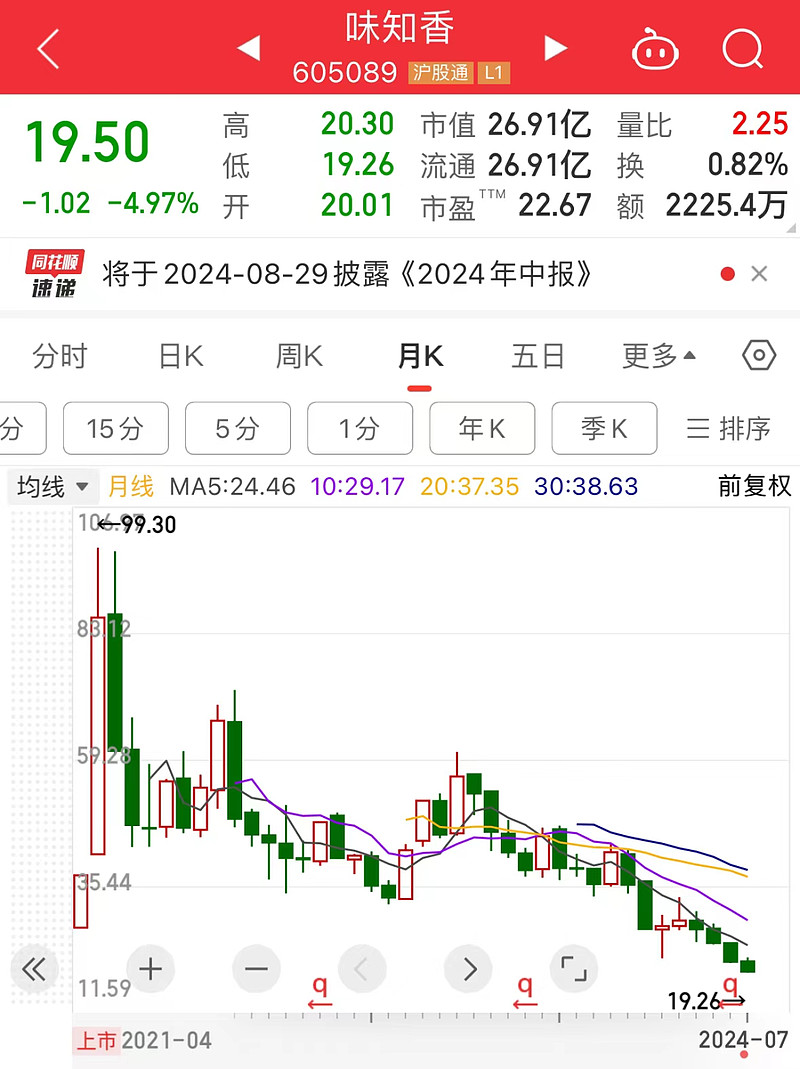This screenshot has width=800, height=1069.
Task: Dismiss the 2024 中报 announcement banner
Action: tap(760, 273)
